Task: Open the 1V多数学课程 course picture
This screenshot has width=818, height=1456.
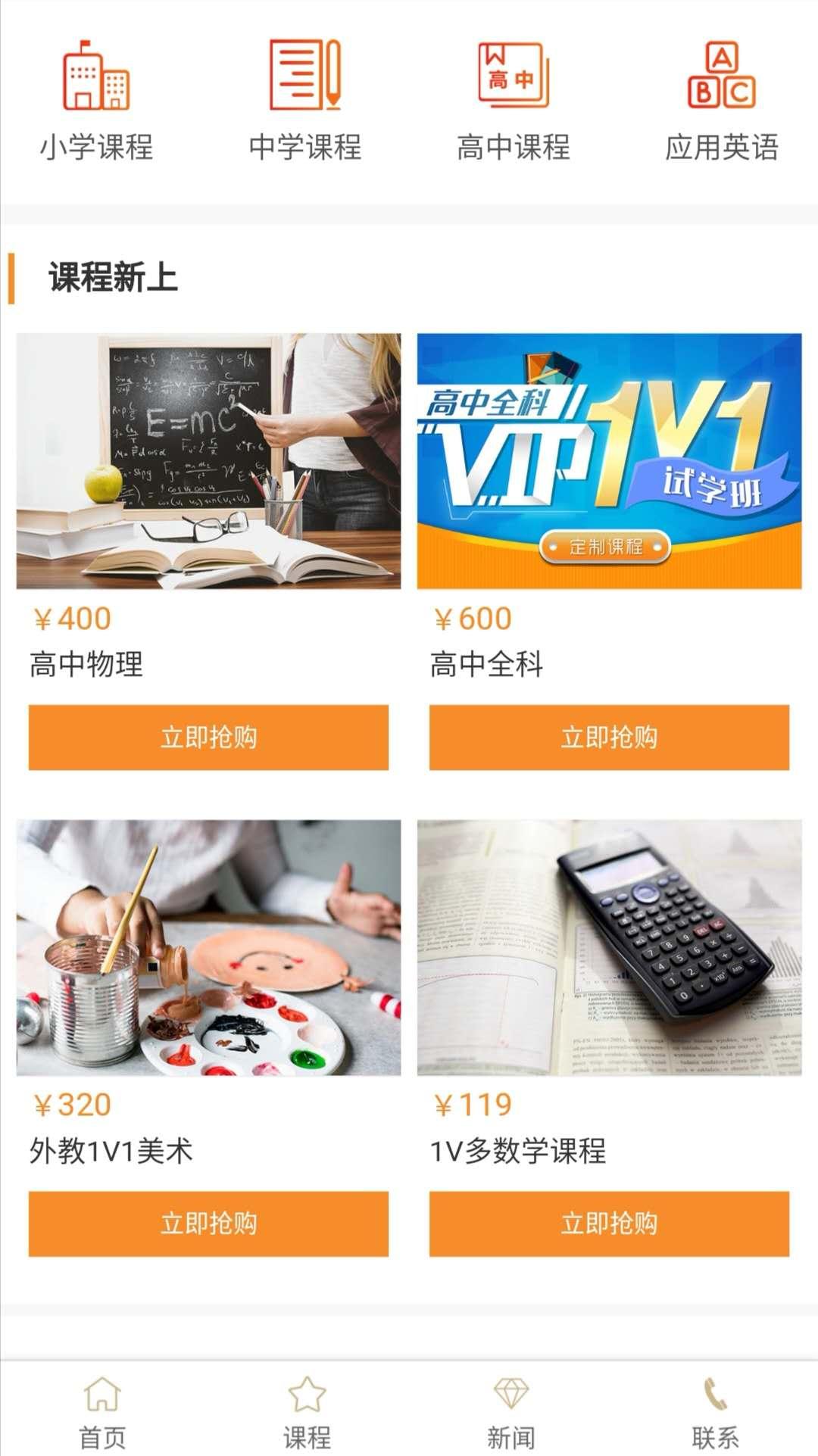Action: (609, 947)
